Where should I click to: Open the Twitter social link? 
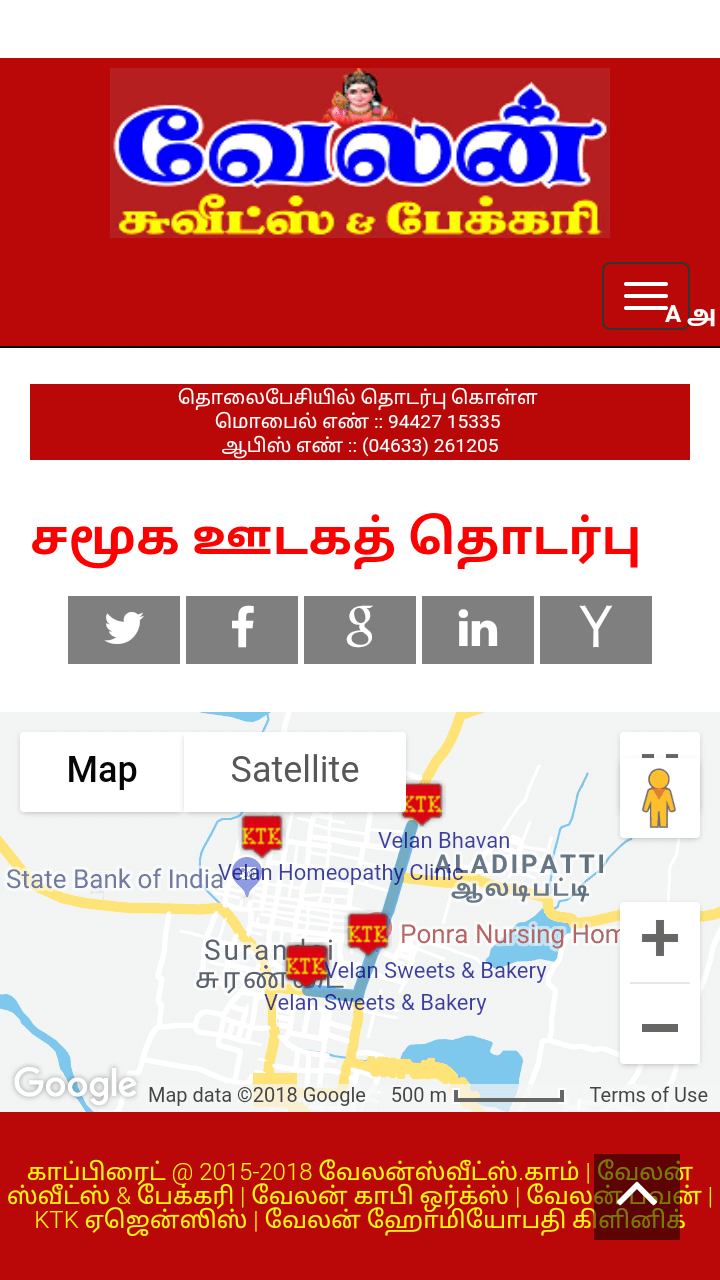point(124,630)
